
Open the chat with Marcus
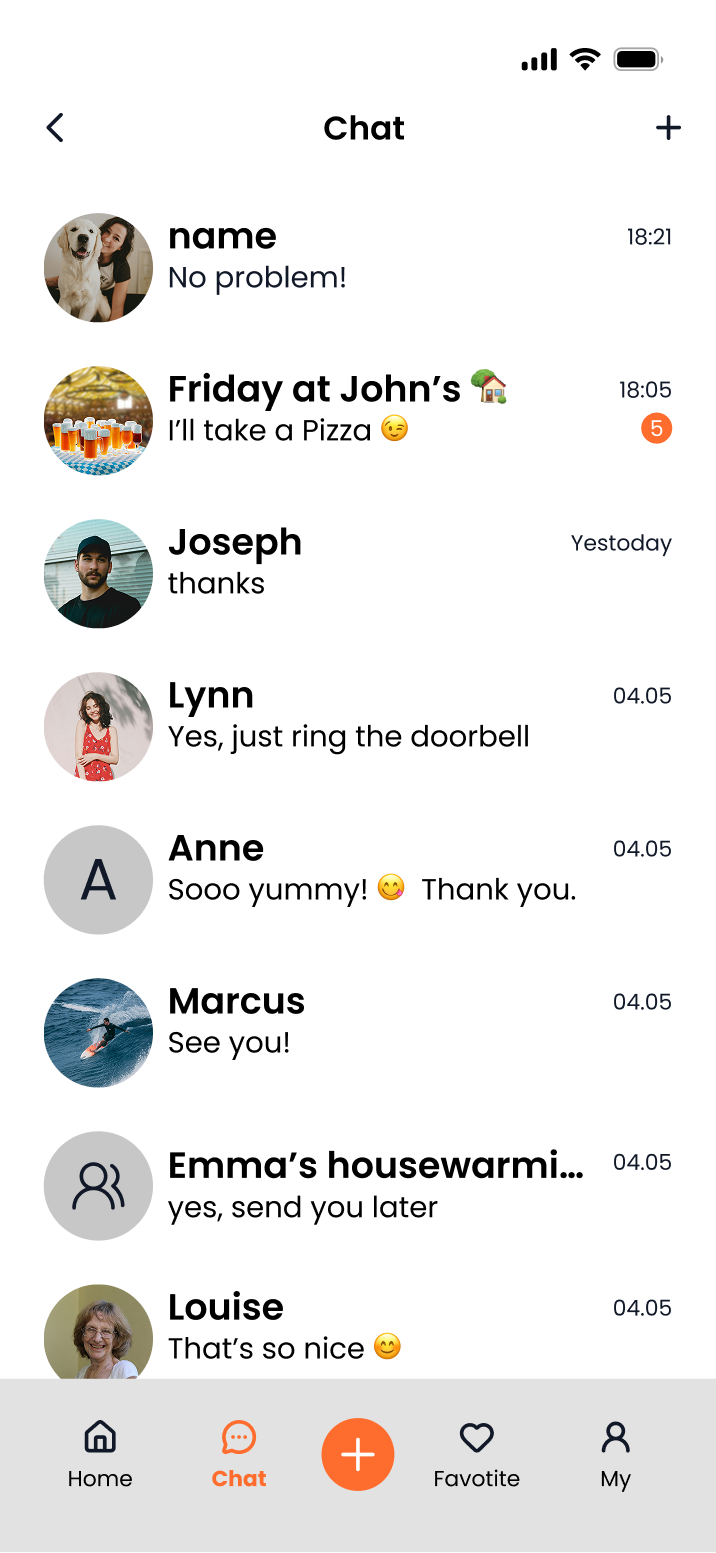tap(358, 1032)
